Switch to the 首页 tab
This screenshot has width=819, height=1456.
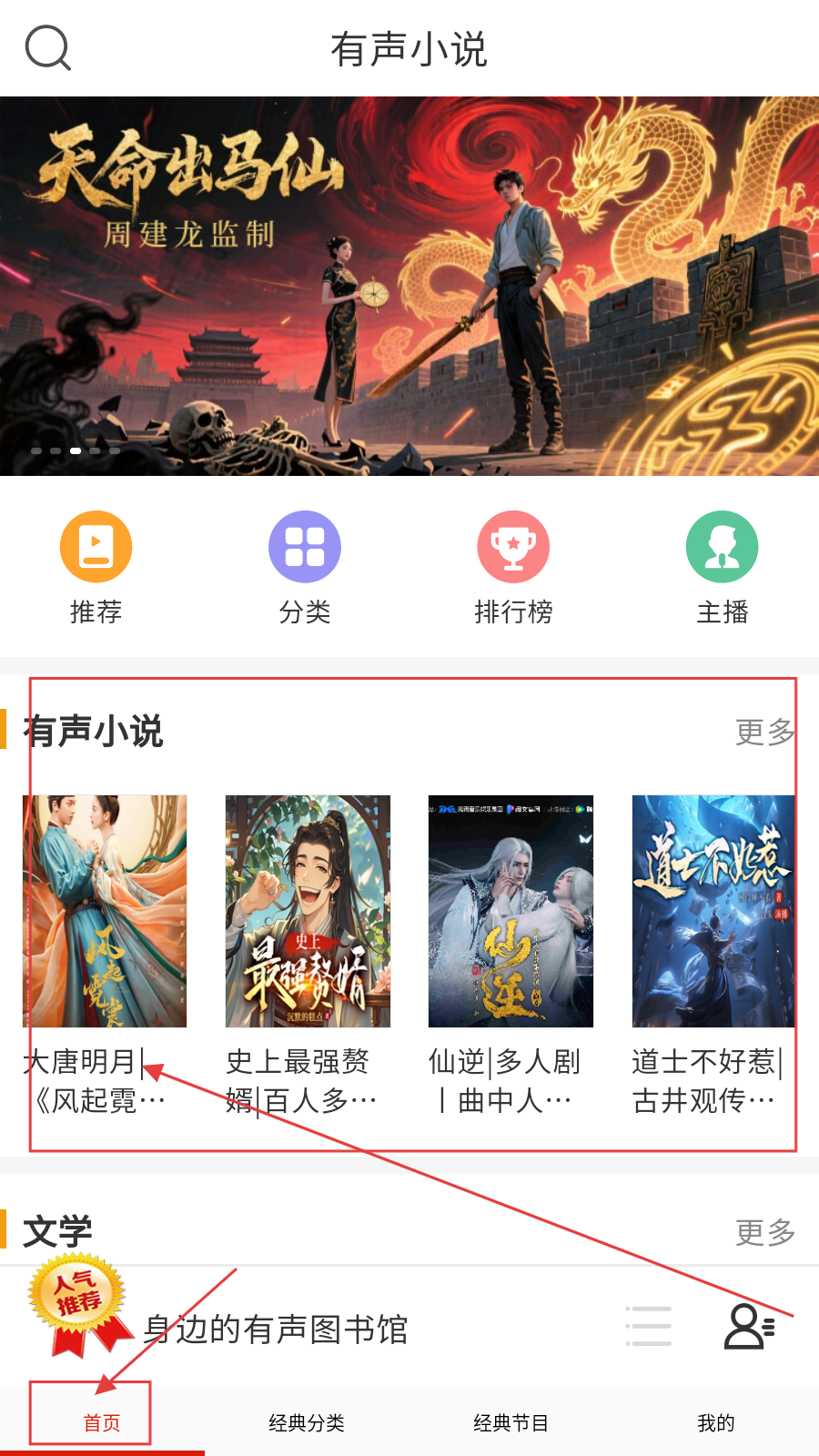[x=102, y=1422]
